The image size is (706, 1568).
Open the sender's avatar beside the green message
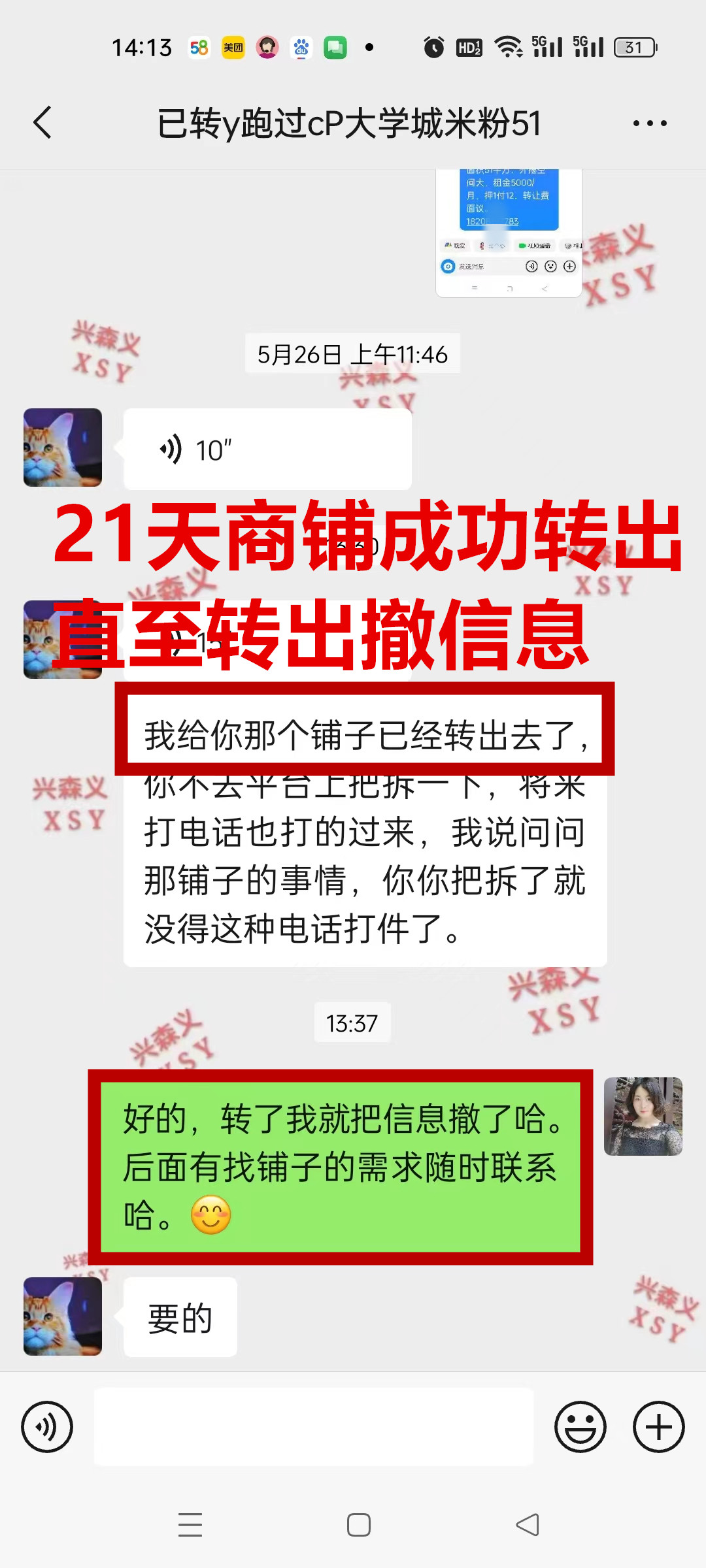coord(643,1117)
